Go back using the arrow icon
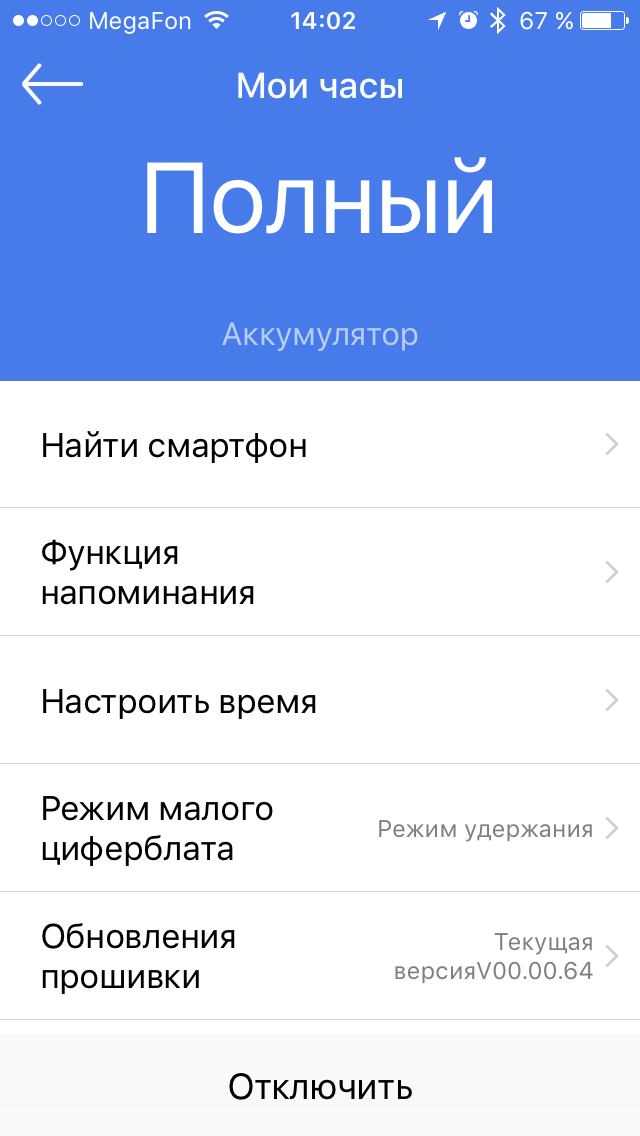Viewport: 640px width, 1136px height. (52, 85)
